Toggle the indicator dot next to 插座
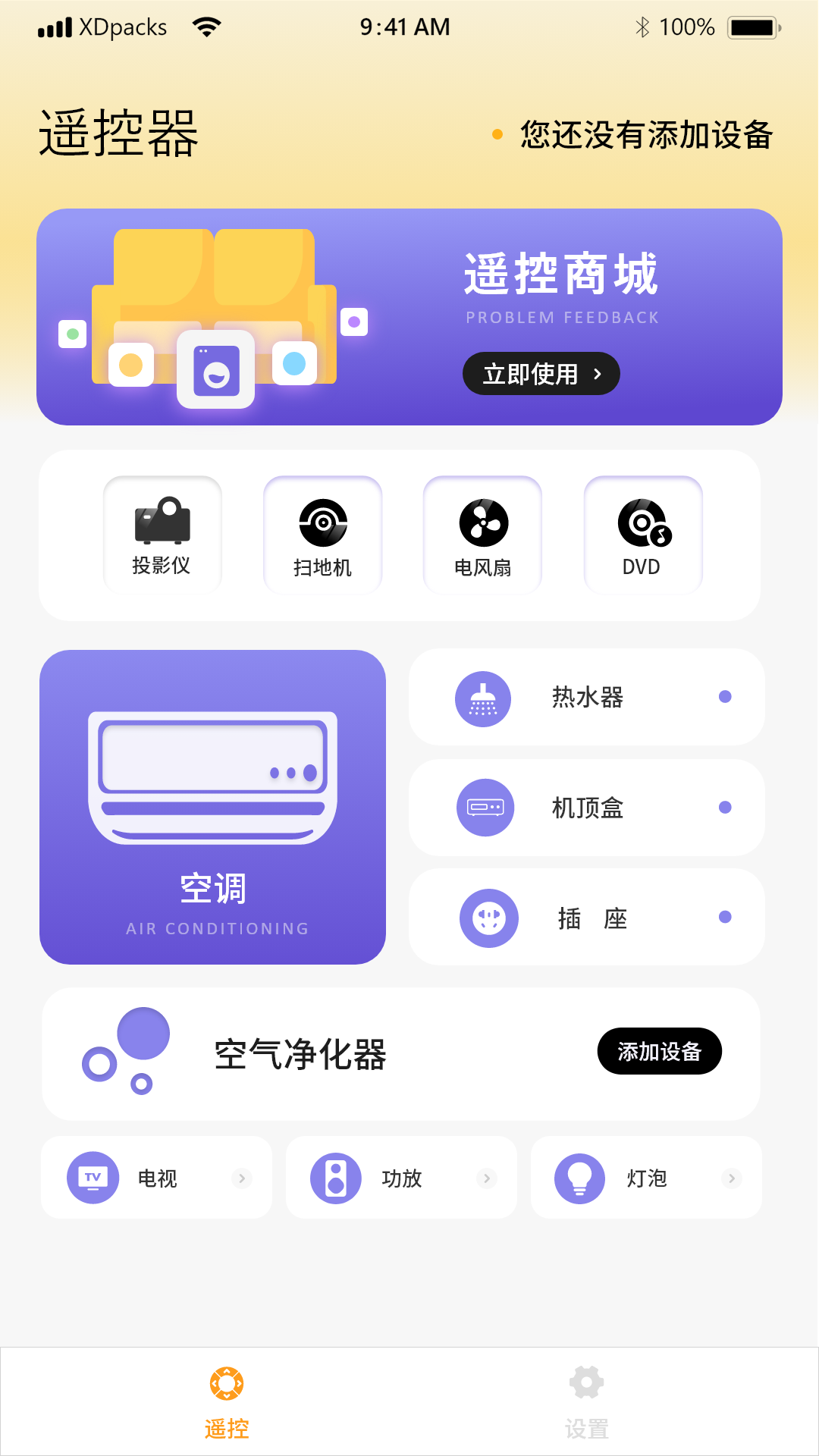The width and height of the screenshot is (819, 1456). click(726, 918)
